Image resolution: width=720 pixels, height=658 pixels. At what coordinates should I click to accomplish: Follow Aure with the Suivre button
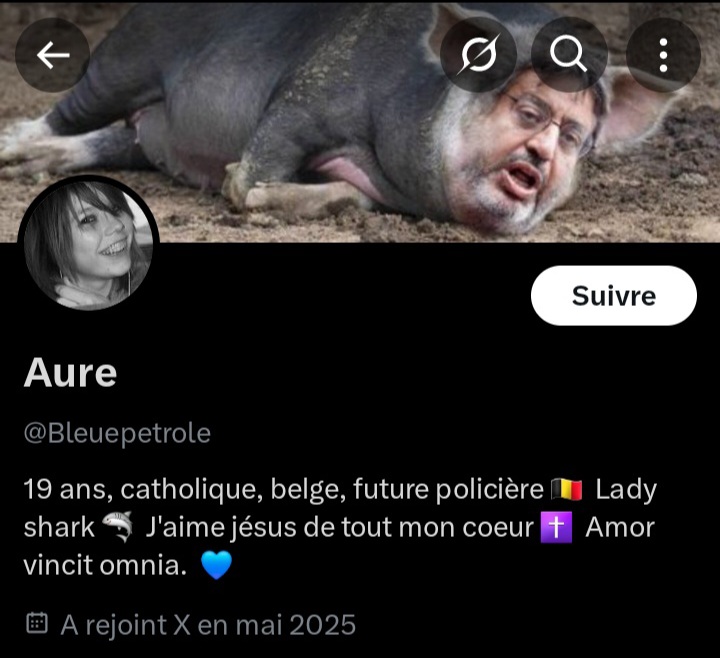click(613, 296)
